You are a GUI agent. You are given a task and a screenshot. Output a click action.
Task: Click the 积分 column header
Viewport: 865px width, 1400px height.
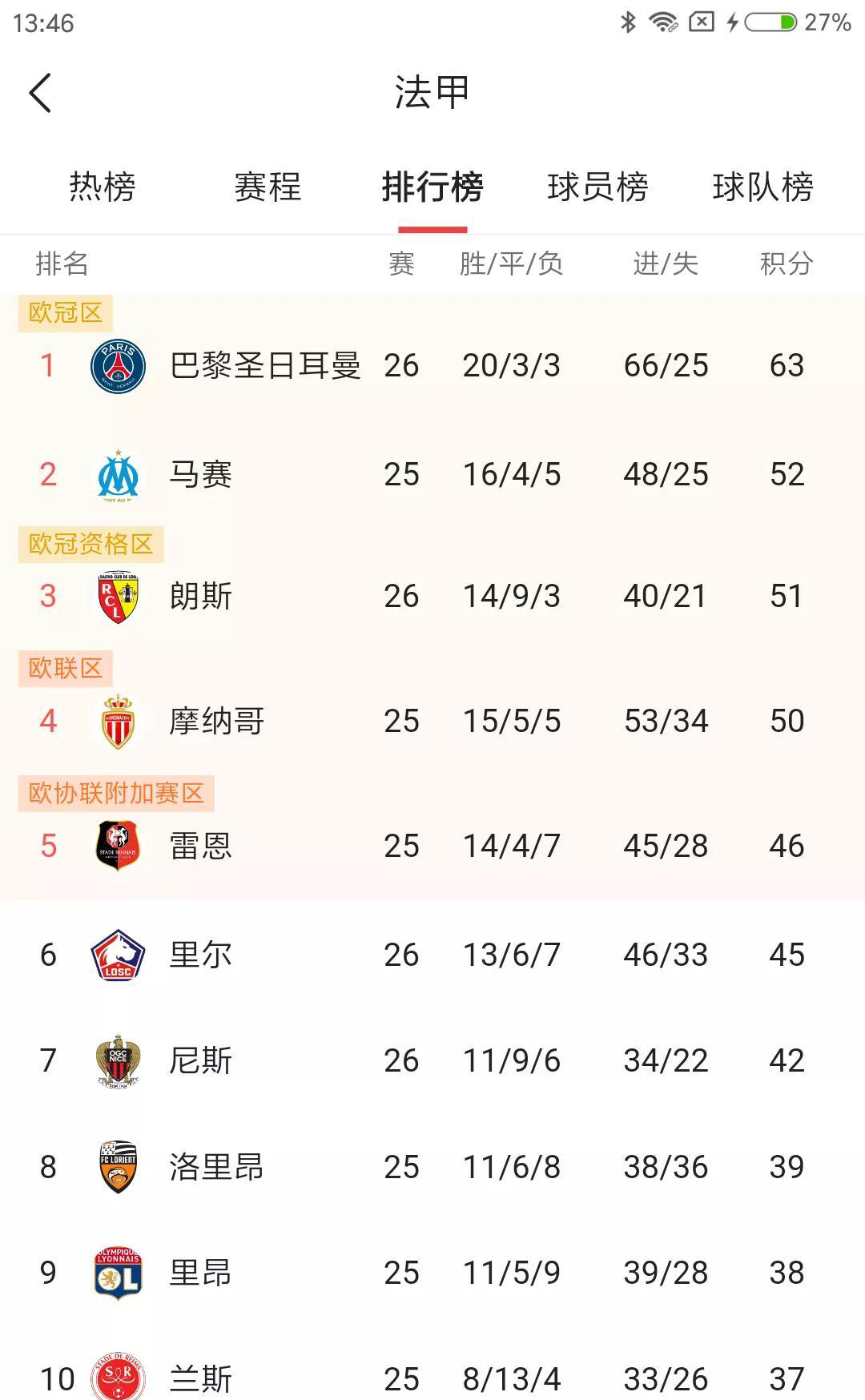pyautogui.click(x=786, y=264)
